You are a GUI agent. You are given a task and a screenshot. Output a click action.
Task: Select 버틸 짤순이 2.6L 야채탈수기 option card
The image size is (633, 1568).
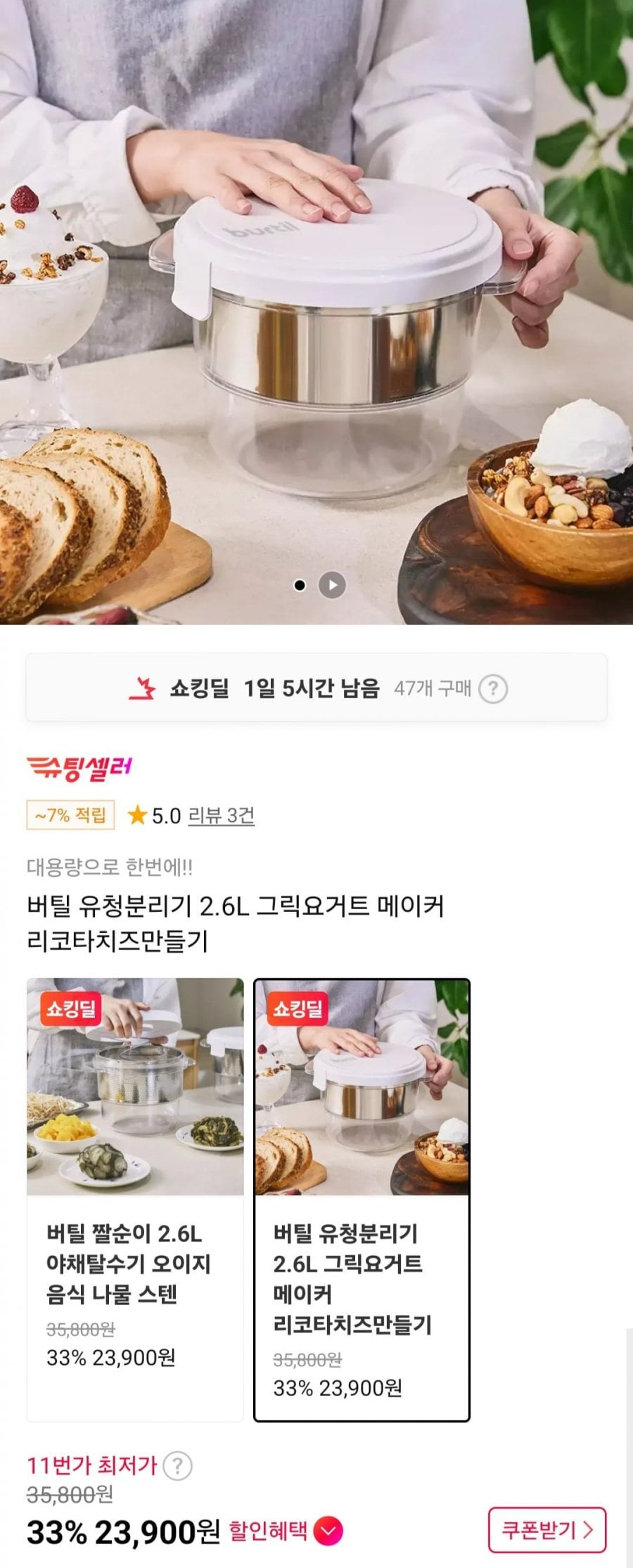click(x=135, y=1200)
